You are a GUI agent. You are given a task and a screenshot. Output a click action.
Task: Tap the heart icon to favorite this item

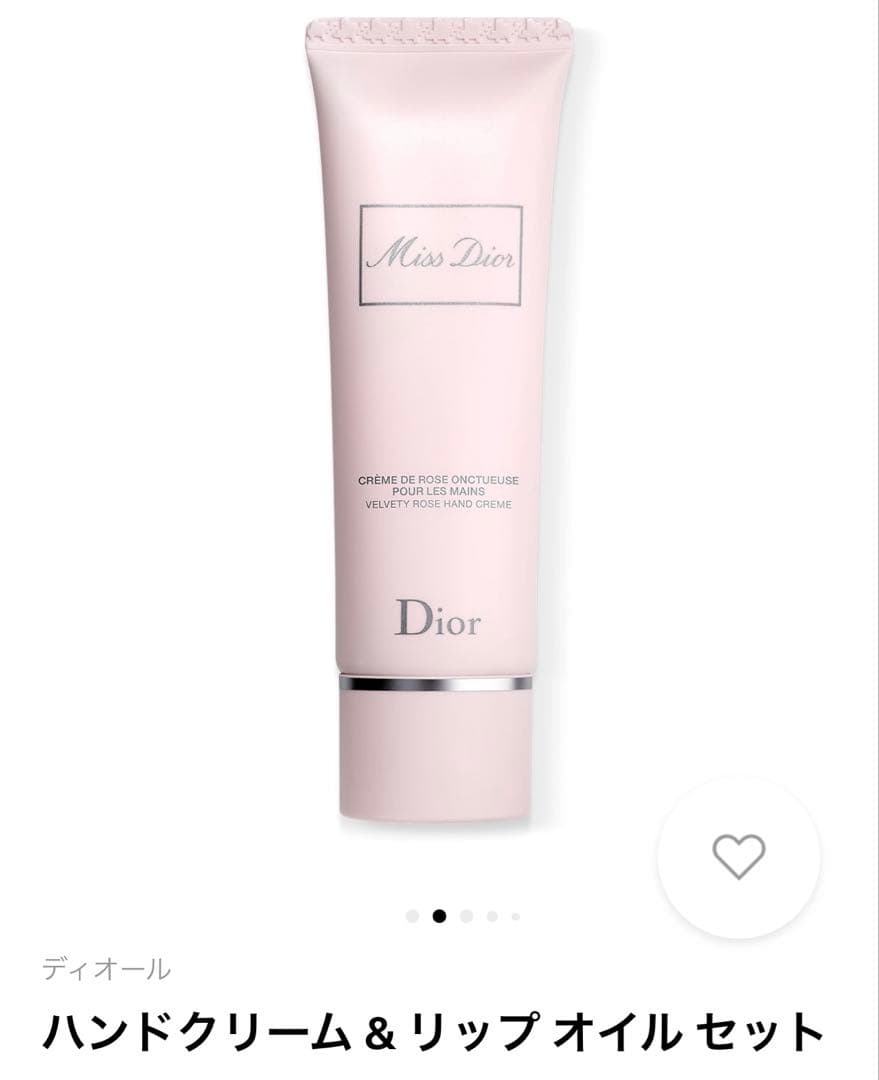point(737,857)
